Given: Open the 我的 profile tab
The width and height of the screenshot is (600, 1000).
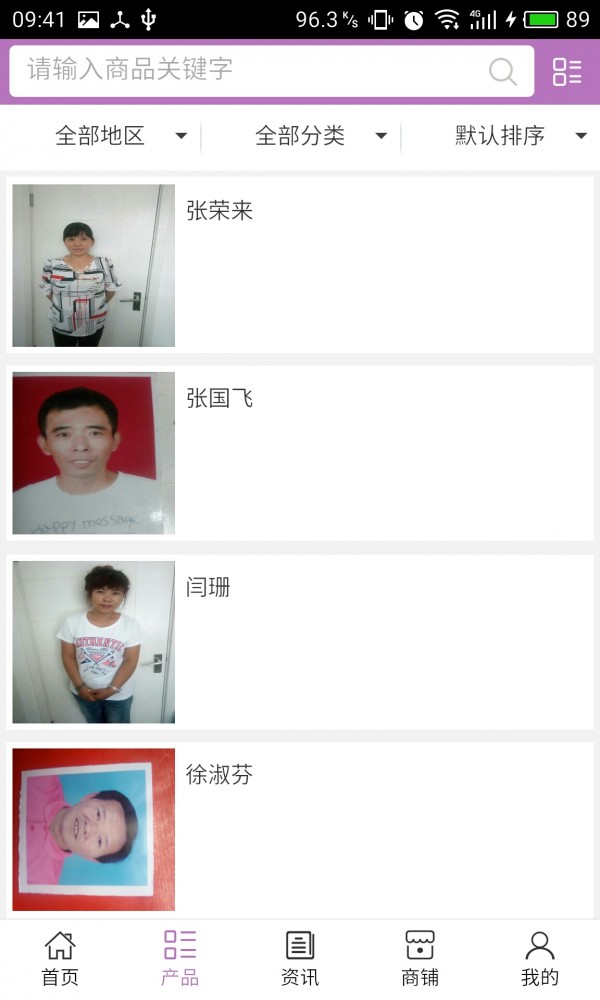Looking at the screenshot, I should [540, 958].
